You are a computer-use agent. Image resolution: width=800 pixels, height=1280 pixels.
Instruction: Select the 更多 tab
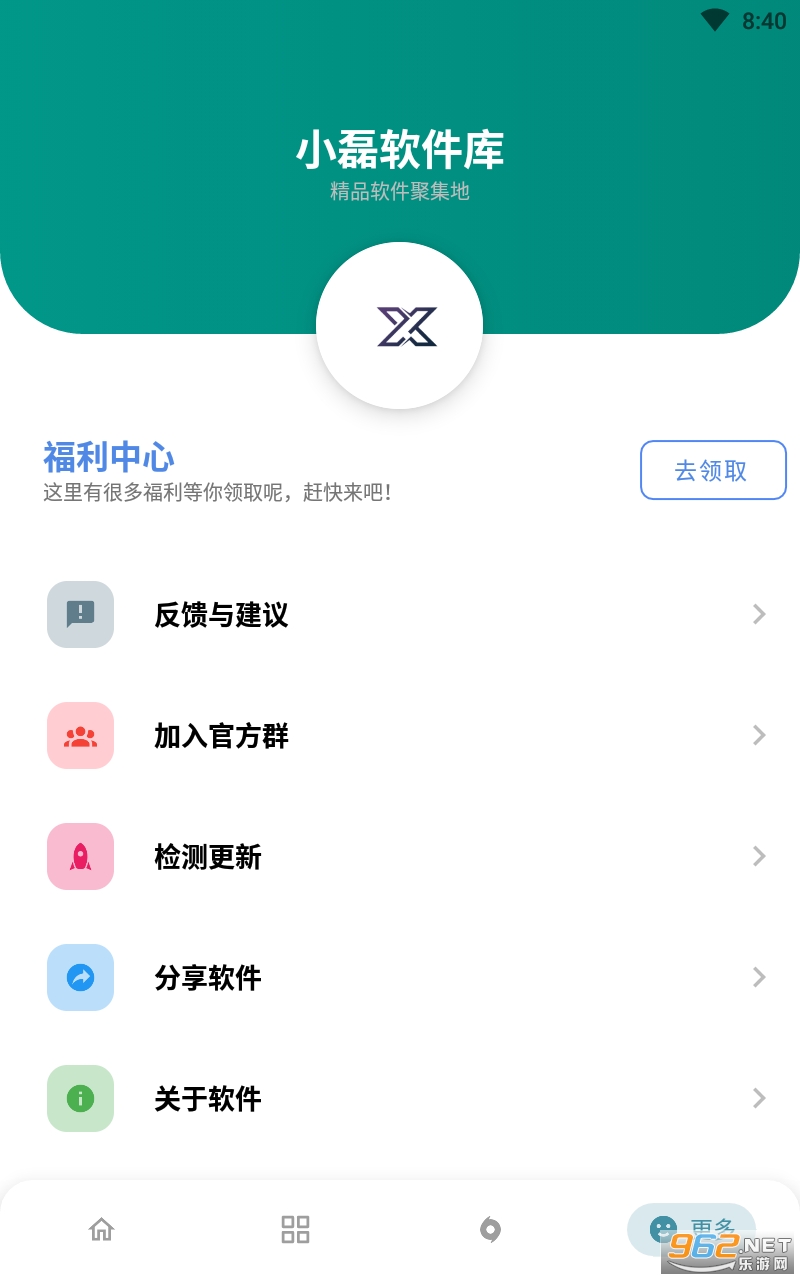690,1228
